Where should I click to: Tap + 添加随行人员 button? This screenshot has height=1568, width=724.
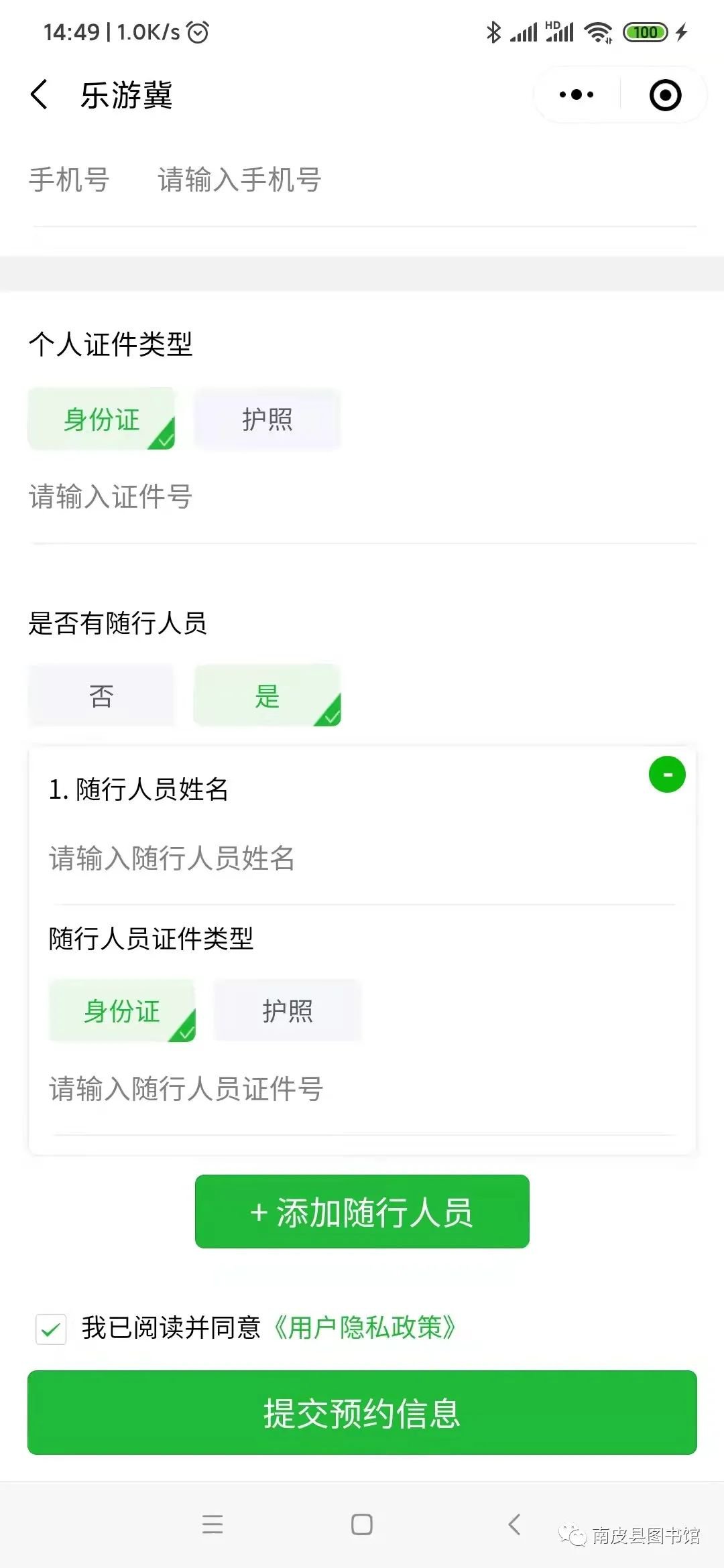click(362, 1212)
